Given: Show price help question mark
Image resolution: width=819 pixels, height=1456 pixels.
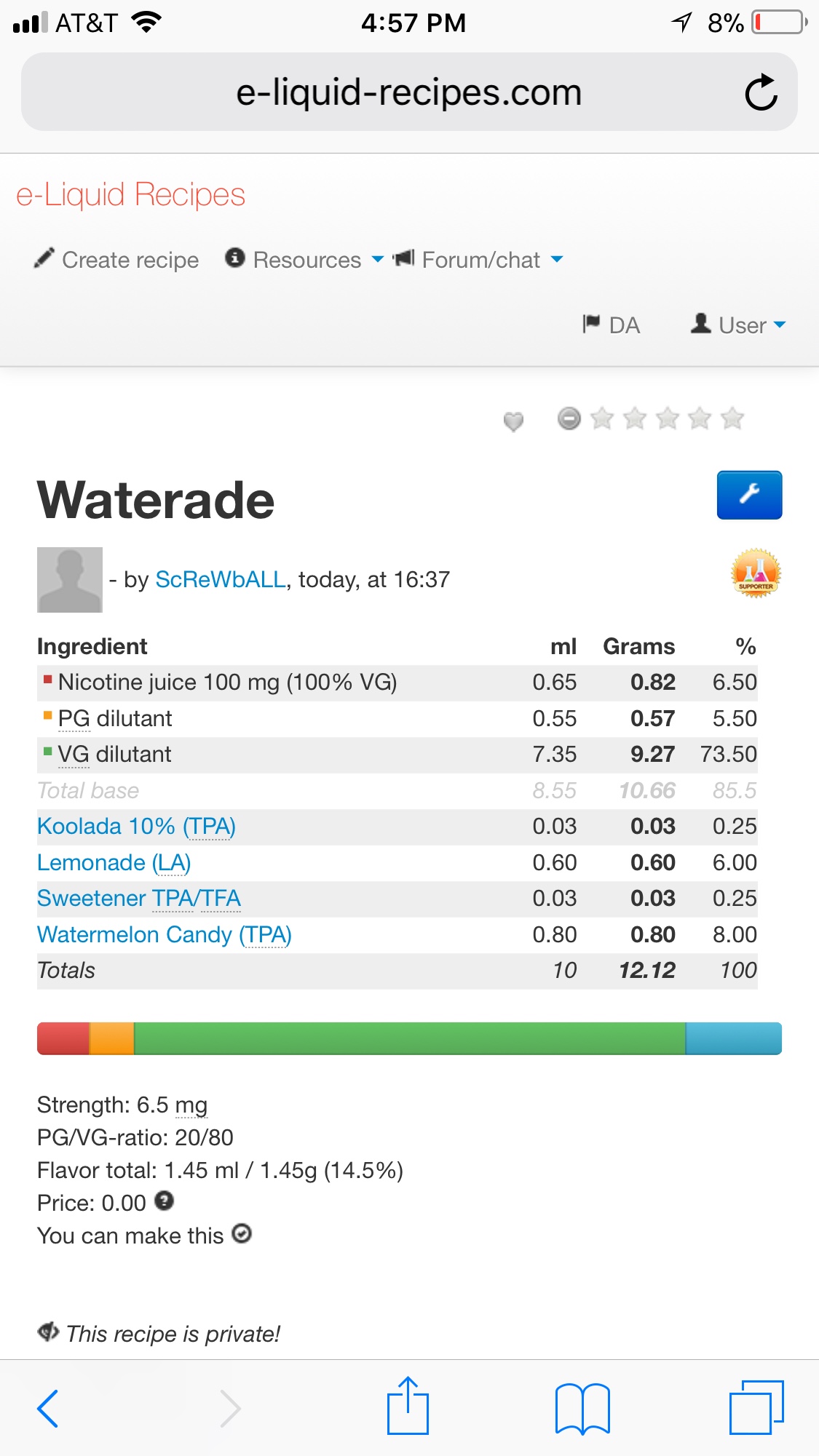Looking at the screenshot, I should pyautogui.click(x=165, y=1201).
